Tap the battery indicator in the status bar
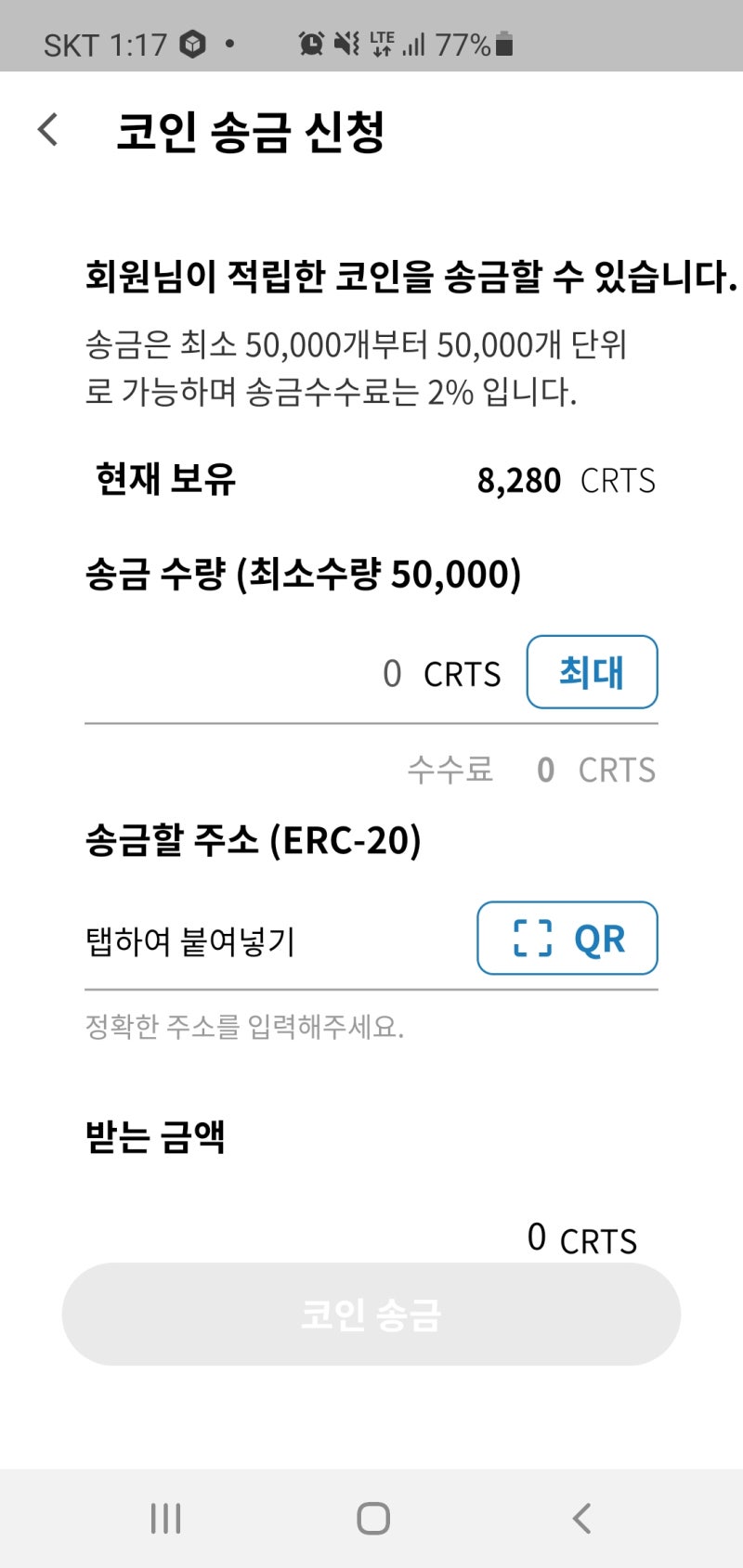743x1568 pixels. 503,42
